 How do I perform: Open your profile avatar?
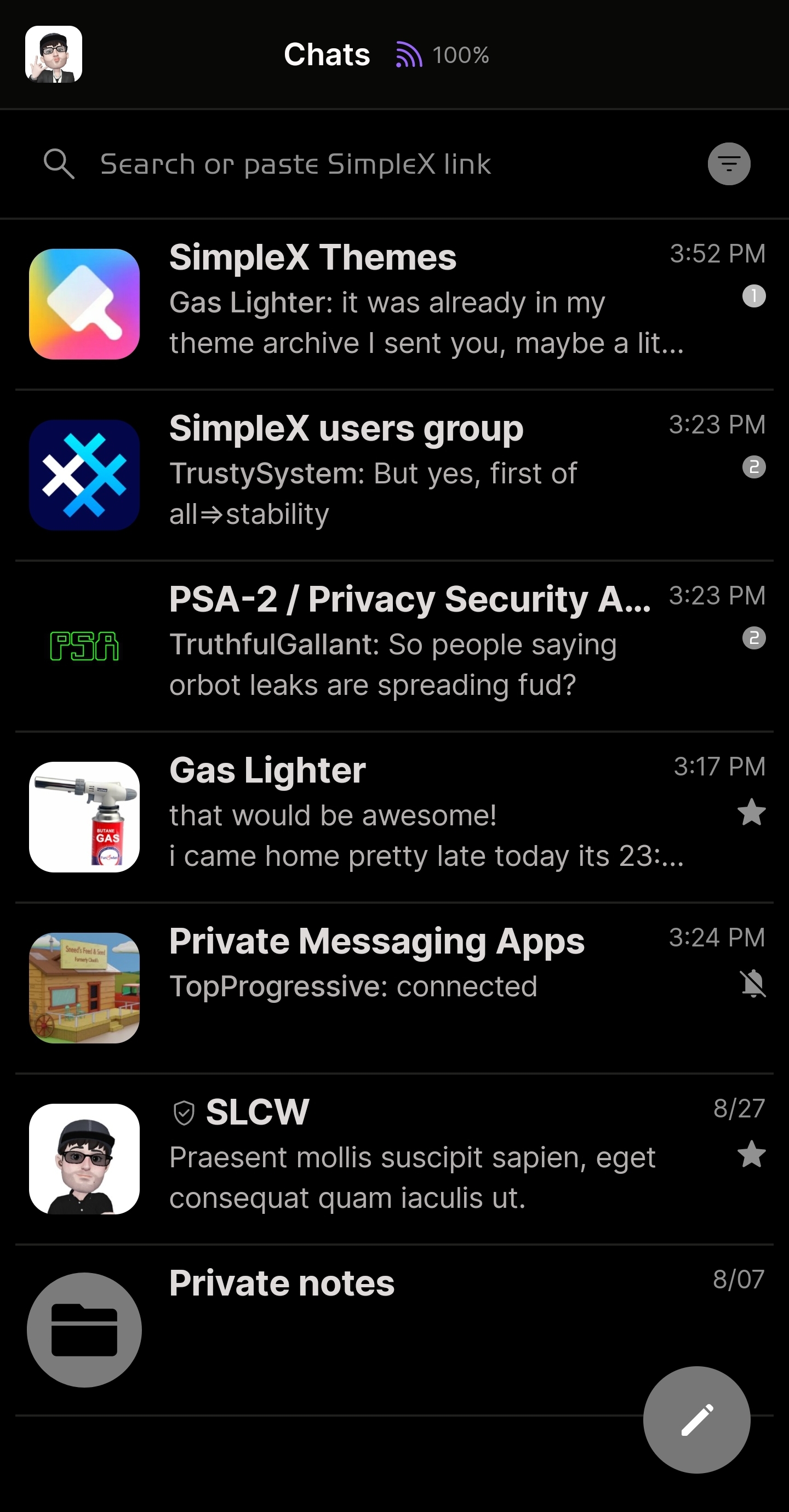coord(54,54)
